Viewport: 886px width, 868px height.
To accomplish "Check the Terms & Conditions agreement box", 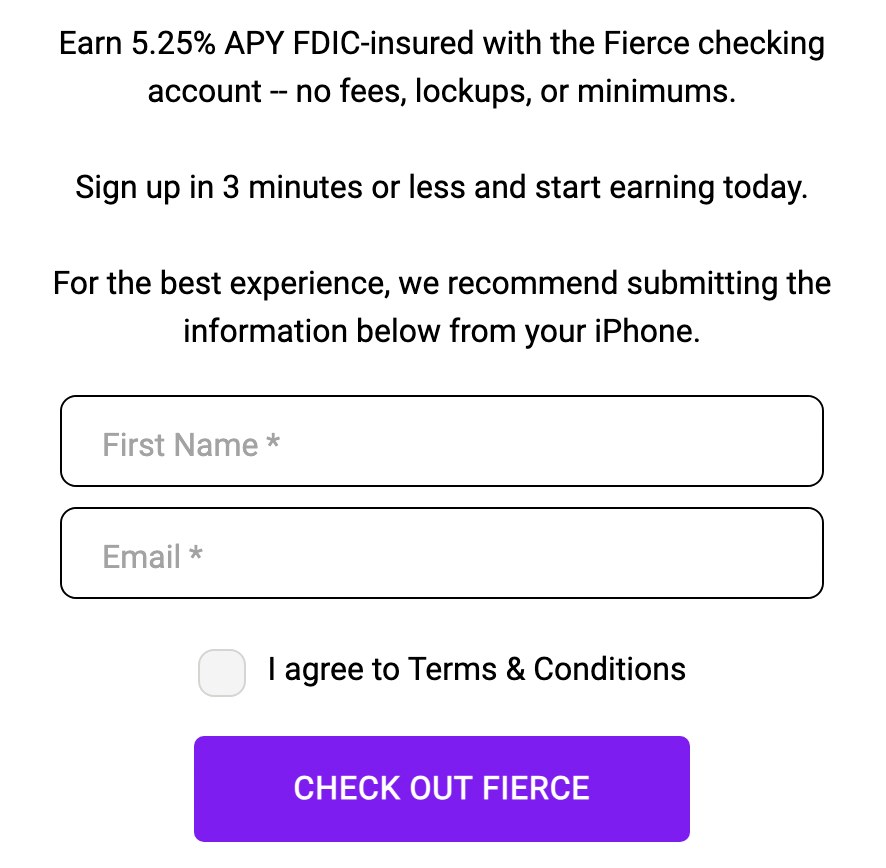I will tap(222, 672).
